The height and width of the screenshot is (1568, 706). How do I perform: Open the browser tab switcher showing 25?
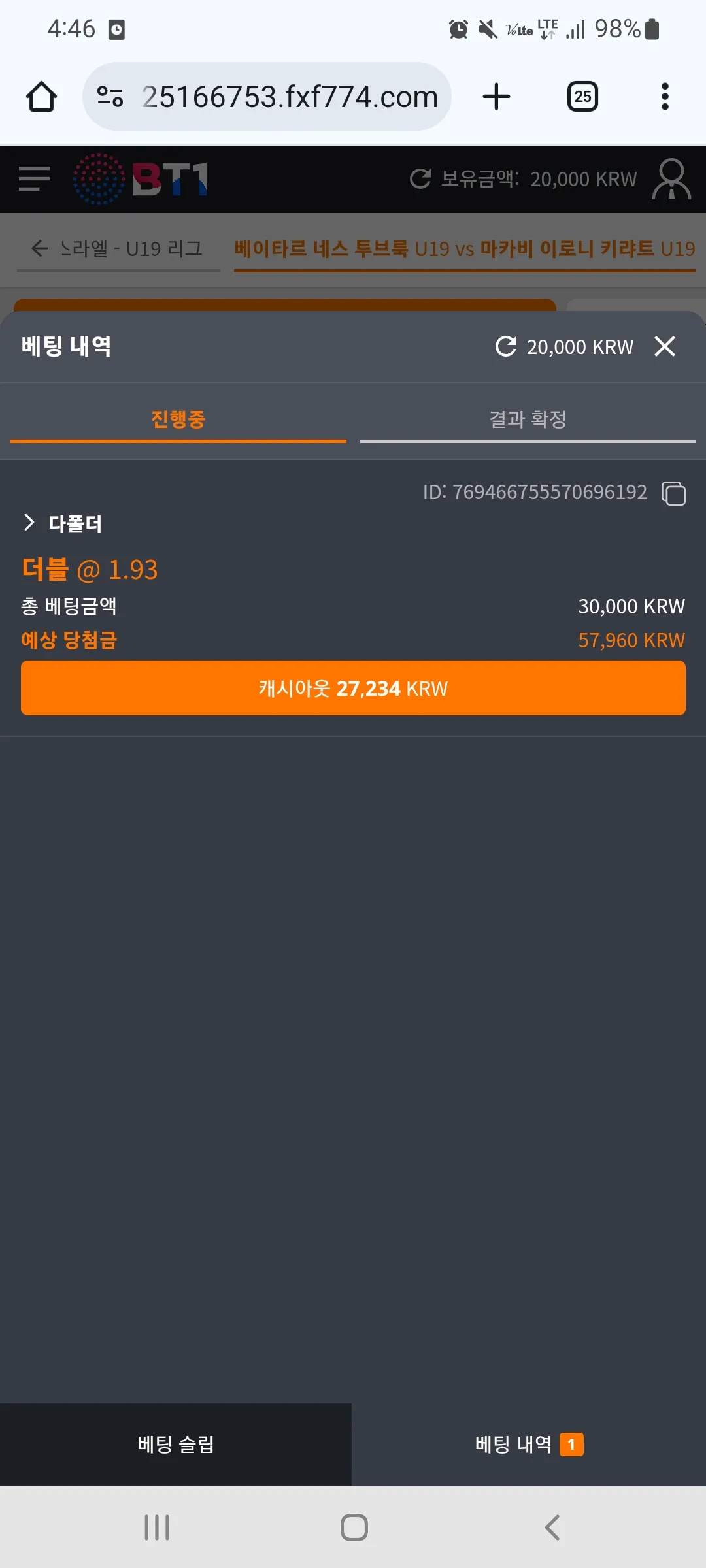coord(582,97)
